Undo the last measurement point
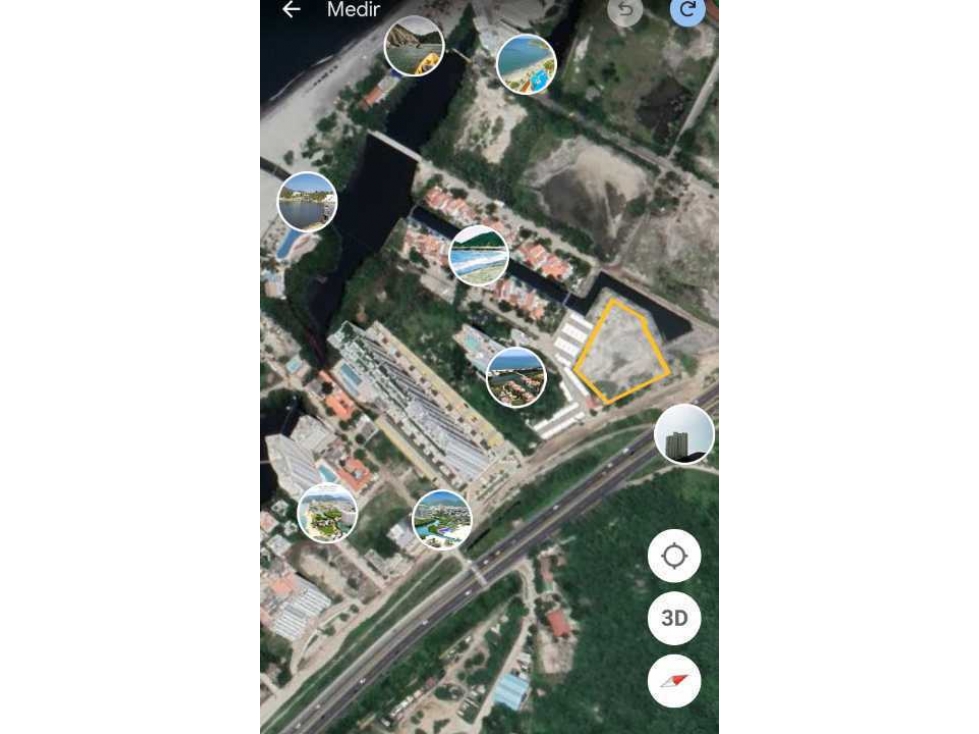 click(625, 10)
